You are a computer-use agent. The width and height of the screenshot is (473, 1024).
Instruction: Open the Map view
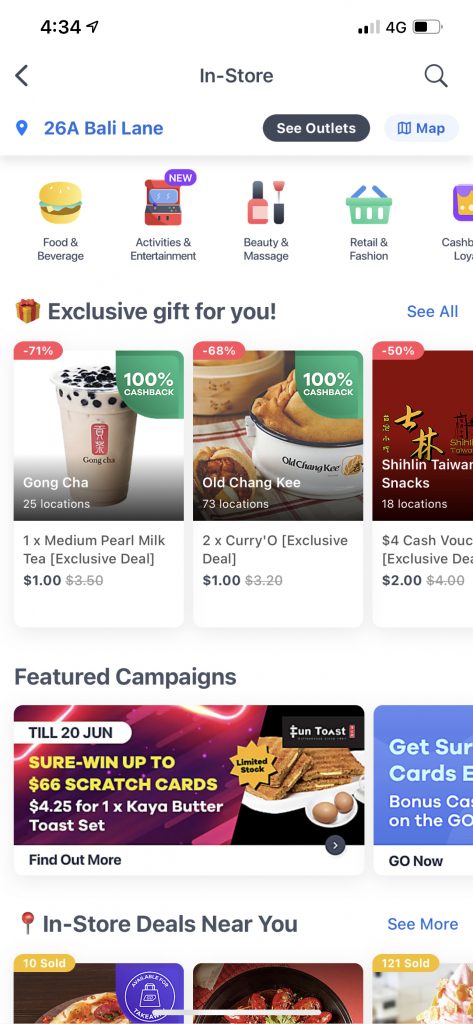[x=421, y=128]
